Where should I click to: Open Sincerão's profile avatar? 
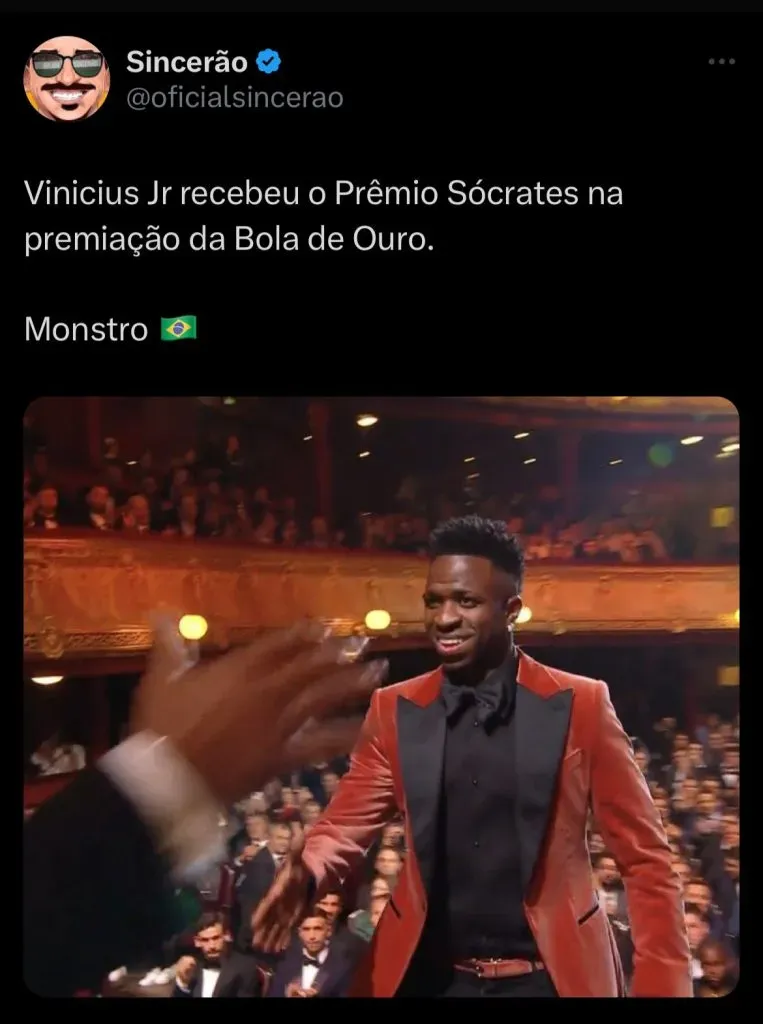(67, 79)
